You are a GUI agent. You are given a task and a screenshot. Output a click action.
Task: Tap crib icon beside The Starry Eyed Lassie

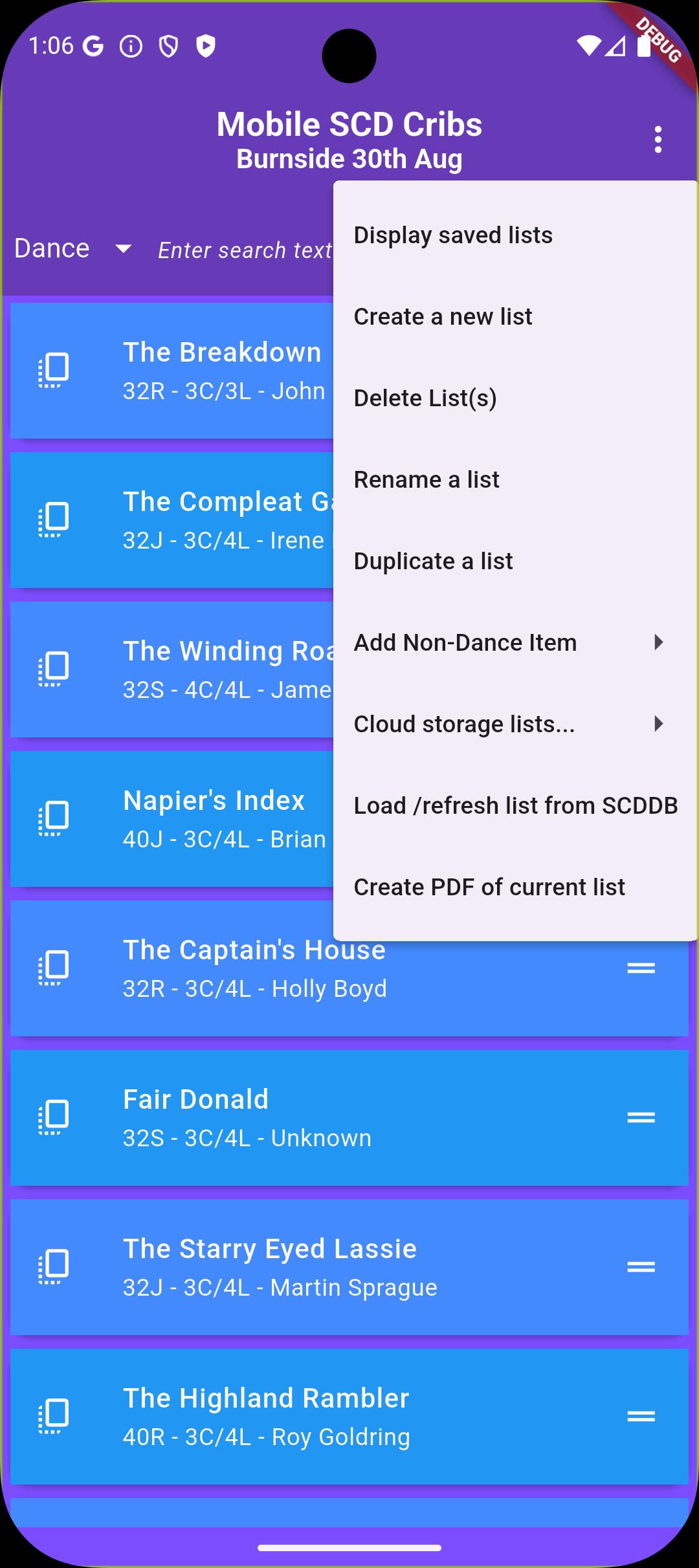tap(54, 1267)
